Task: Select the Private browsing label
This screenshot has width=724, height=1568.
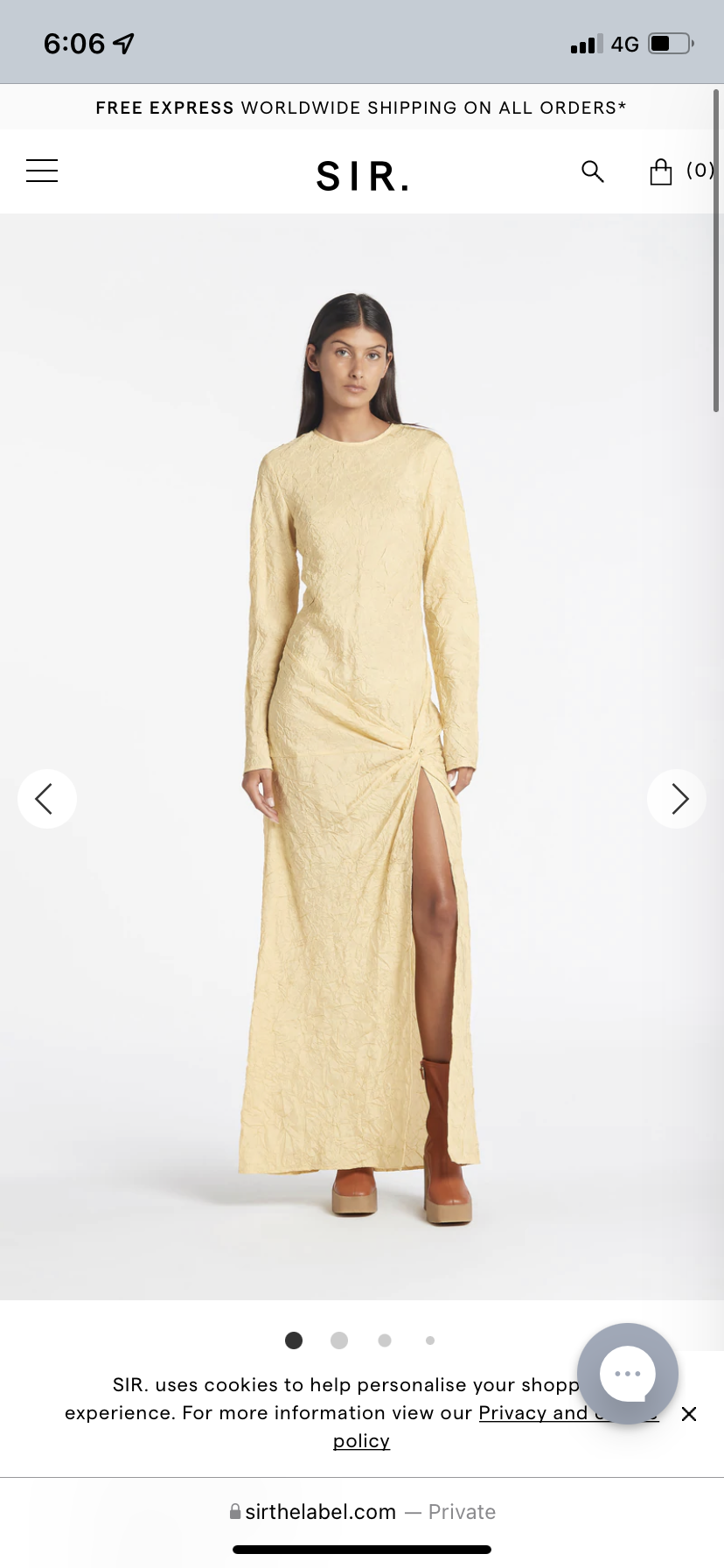Action: pos(462,1511)
